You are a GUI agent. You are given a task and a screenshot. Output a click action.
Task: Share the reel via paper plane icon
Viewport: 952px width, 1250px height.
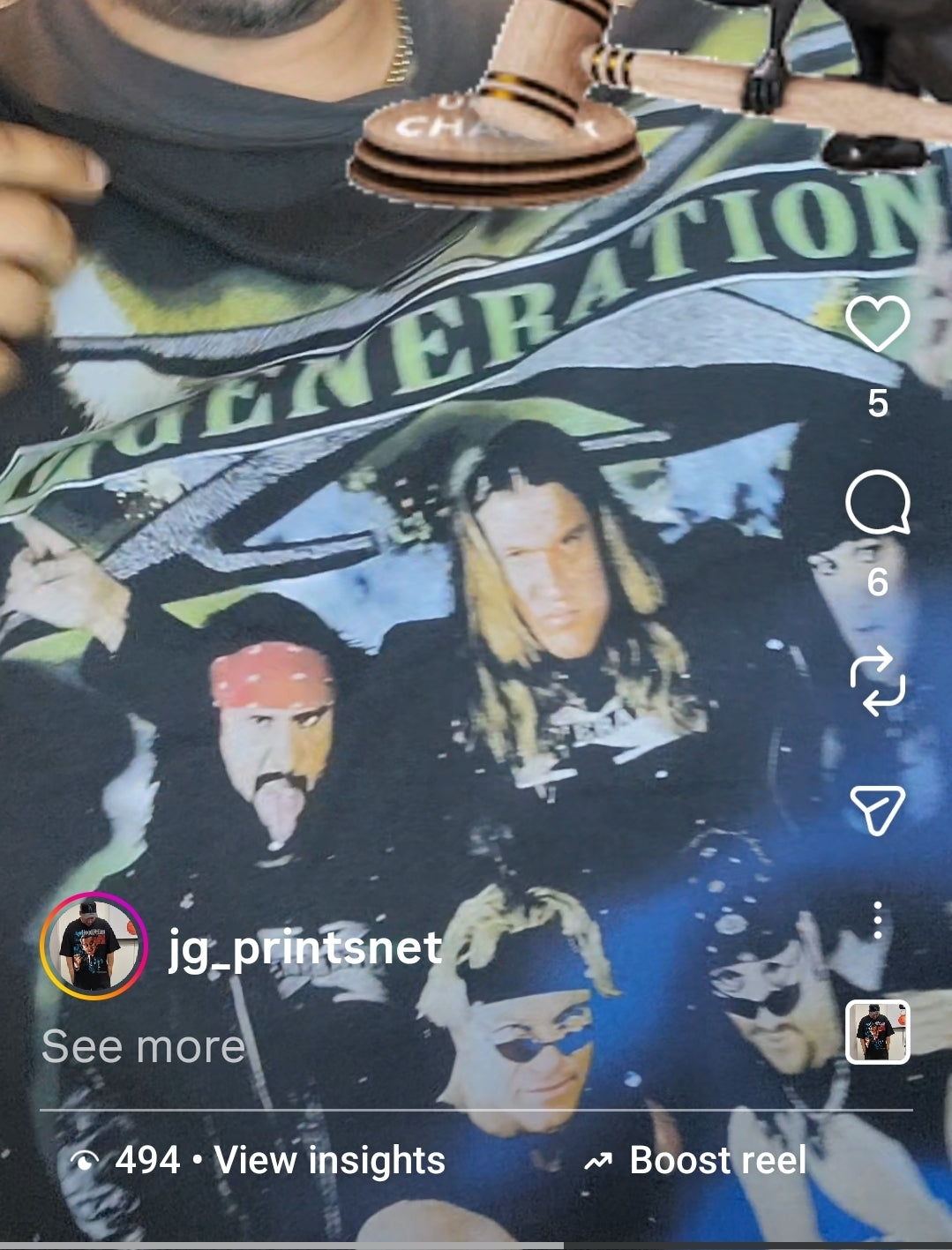[877, 809]
